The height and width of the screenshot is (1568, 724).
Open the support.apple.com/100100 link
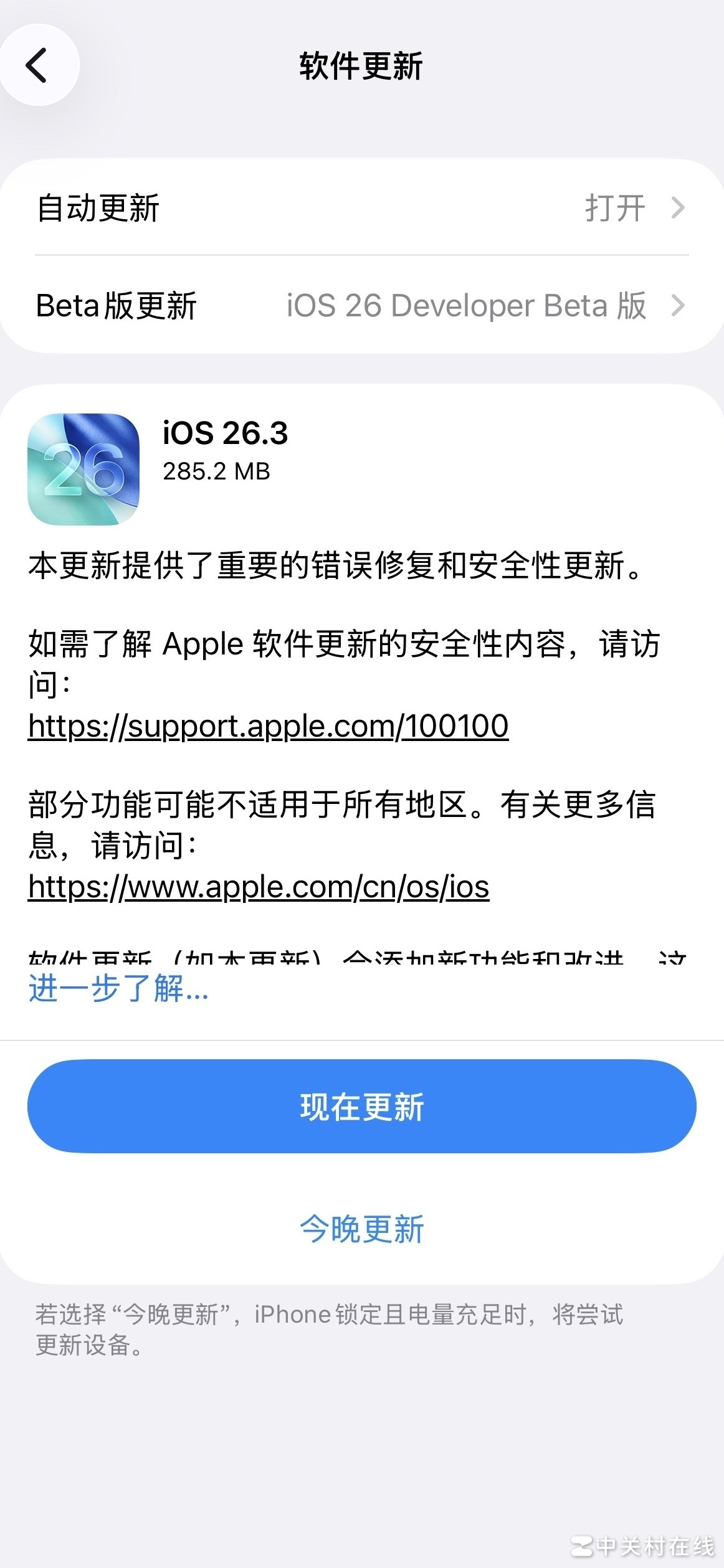point(268,726)
